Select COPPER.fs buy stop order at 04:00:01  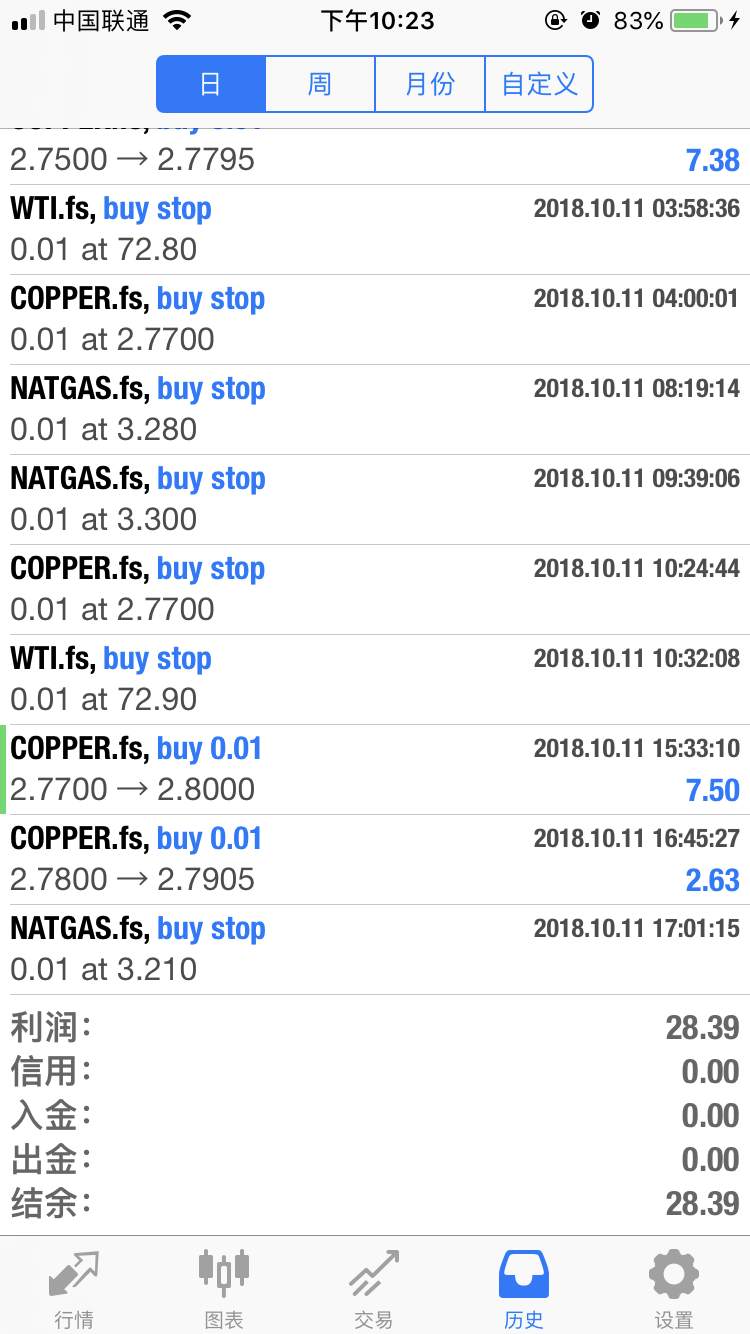pos(375,319)
